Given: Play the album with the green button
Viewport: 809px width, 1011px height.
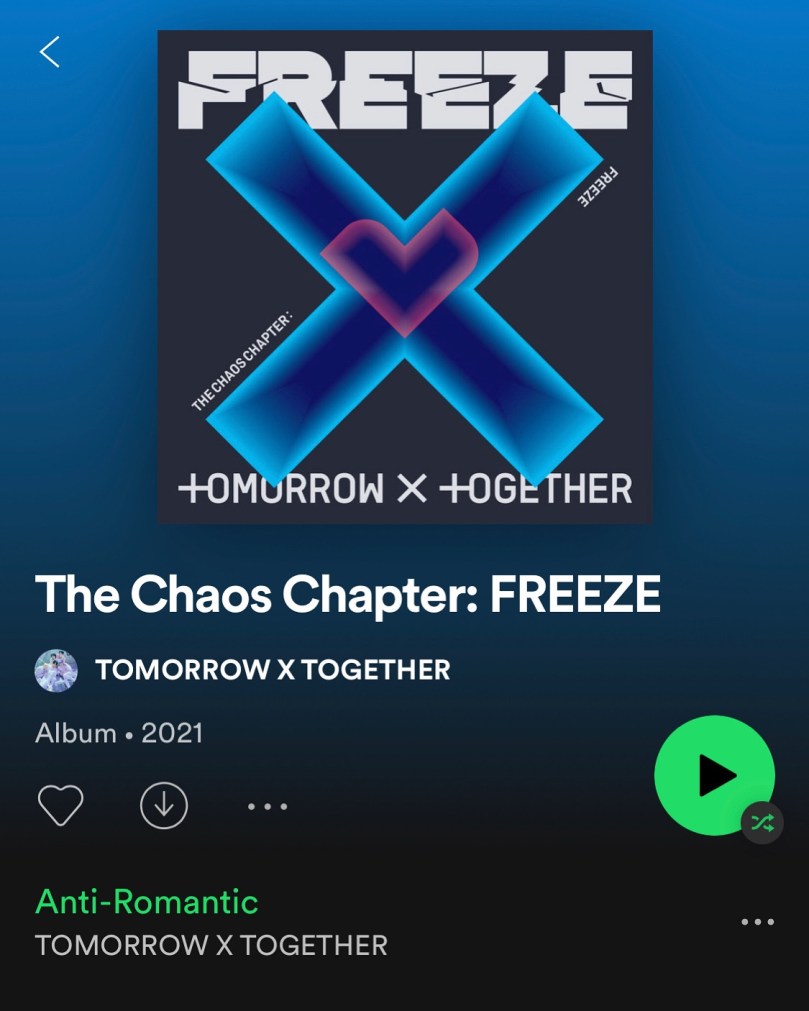Looking at the screenshot, I should (714, 775).
